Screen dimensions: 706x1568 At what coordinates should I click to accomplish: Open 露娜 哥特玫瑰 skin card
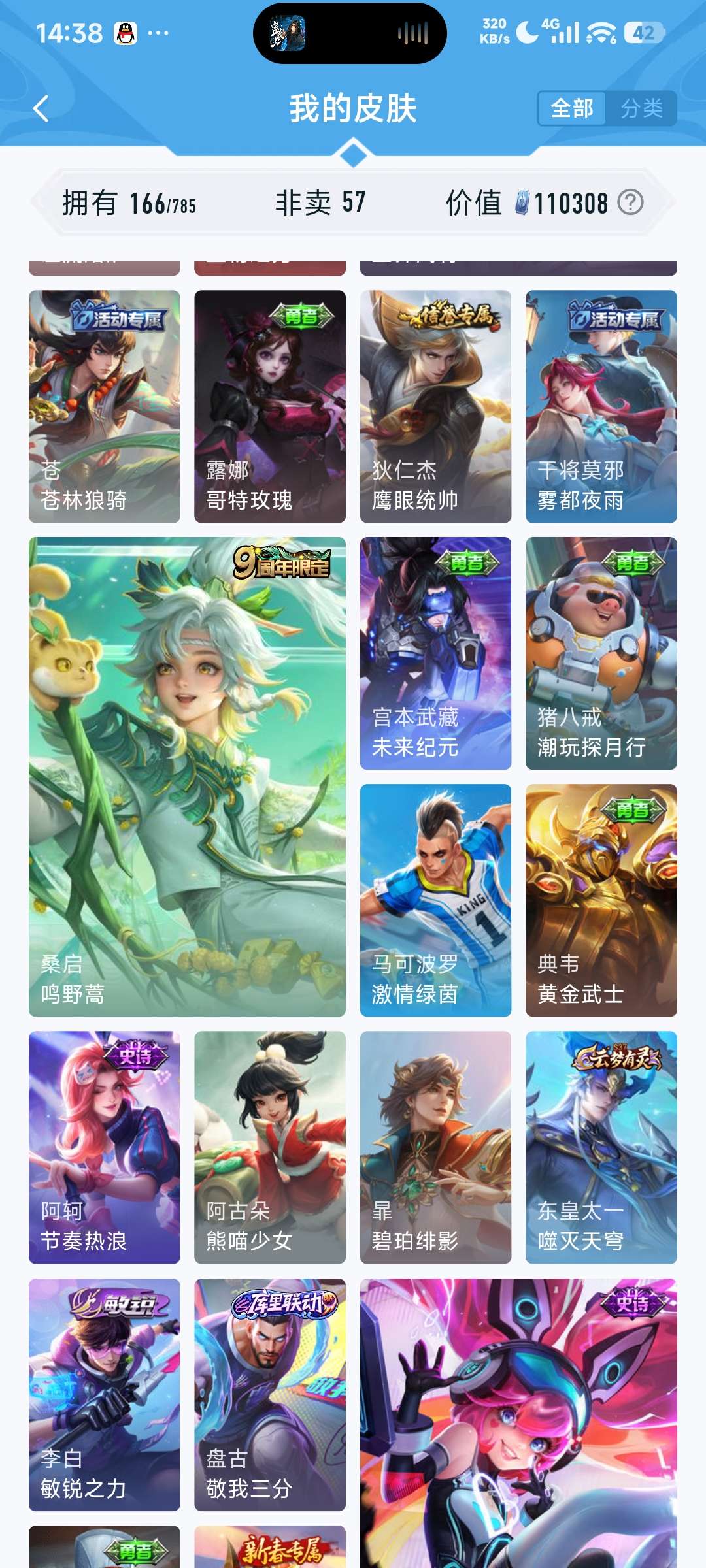pos(269,406)
